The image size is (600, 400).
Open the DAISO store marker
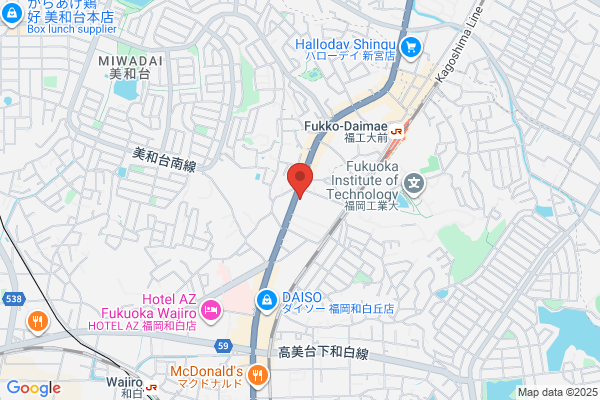(267, 301)
